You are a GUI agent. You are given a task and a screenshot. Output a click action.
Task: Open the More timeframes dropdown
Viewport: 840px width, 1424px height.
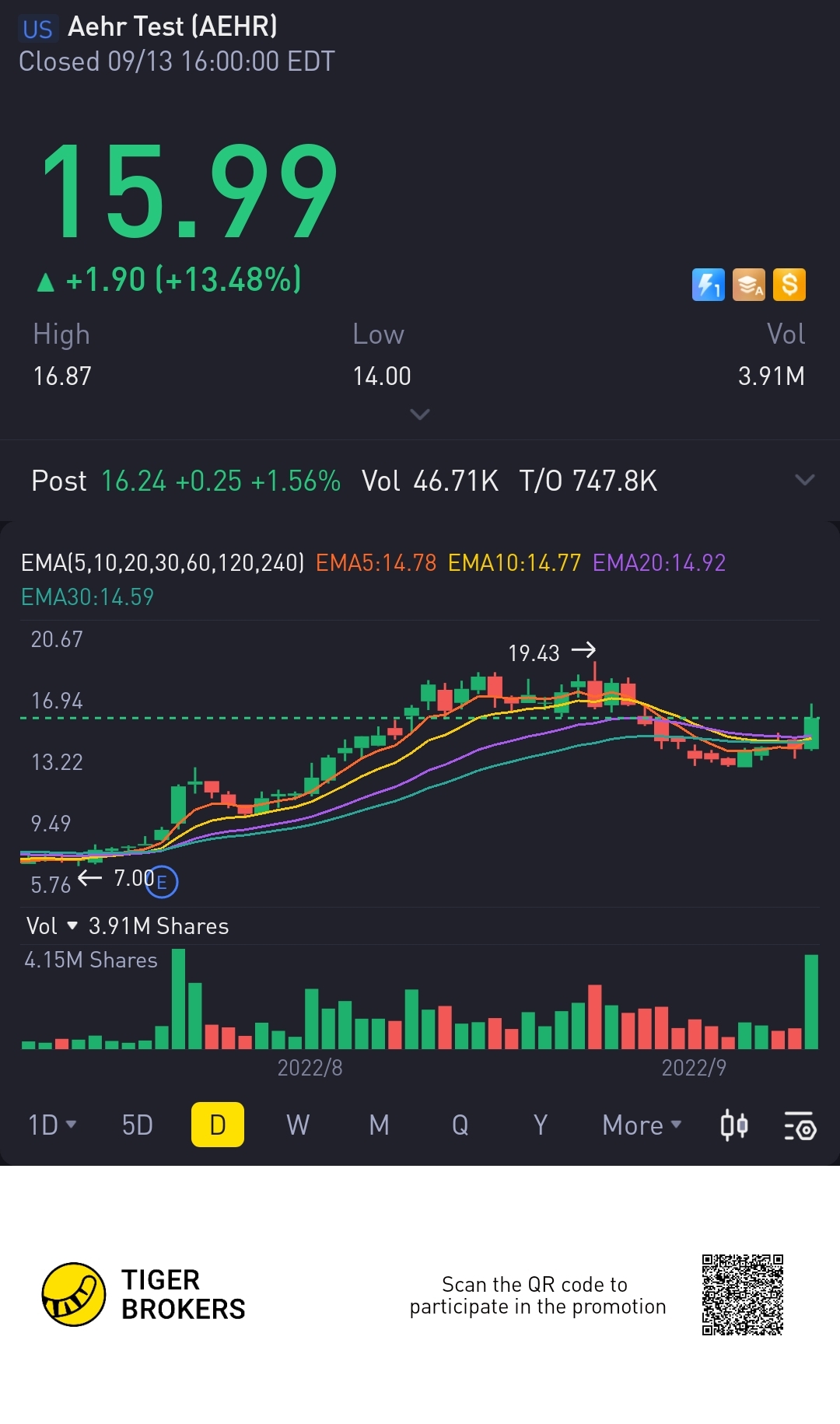642,1125
